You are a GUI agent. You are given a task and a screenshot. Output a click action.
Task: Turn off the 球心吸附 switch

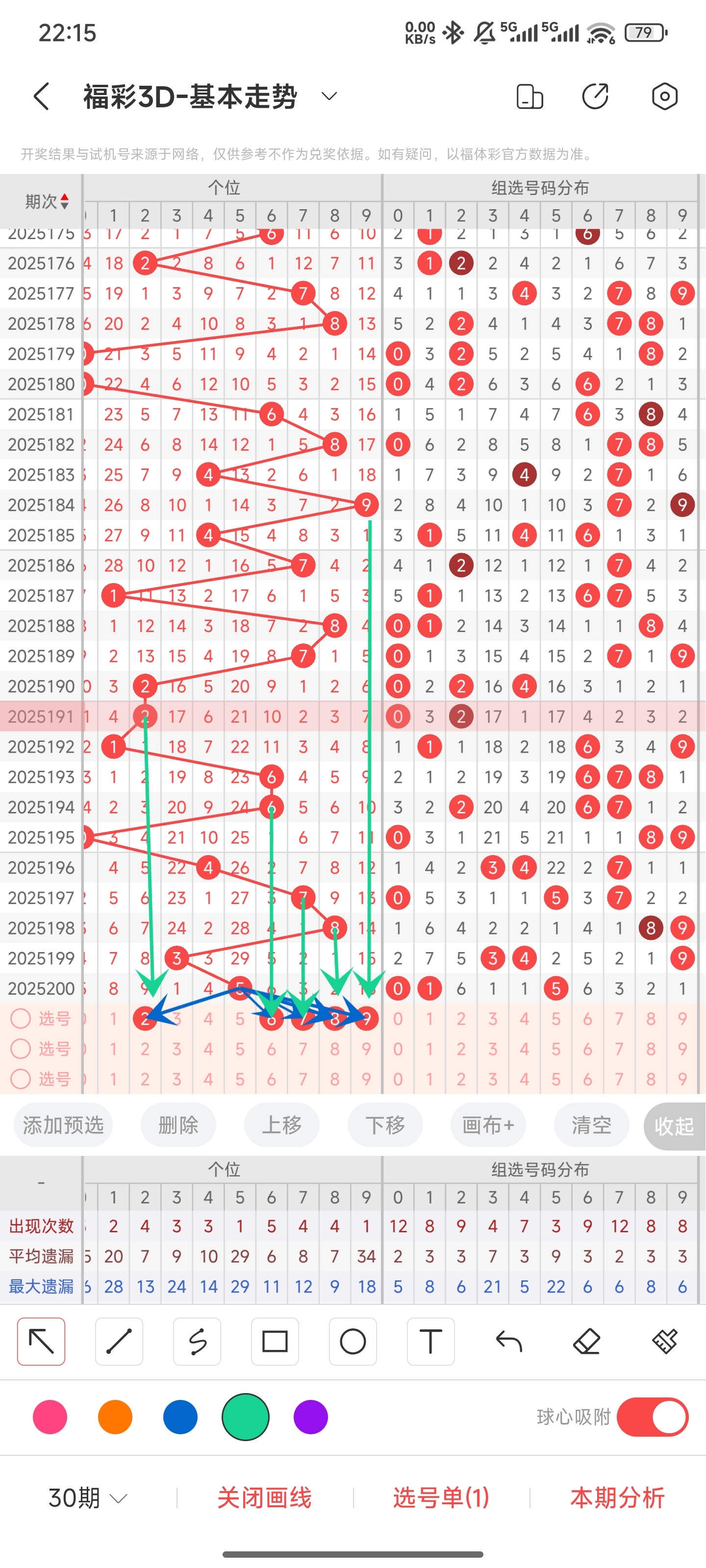(x=652, y=1417)
